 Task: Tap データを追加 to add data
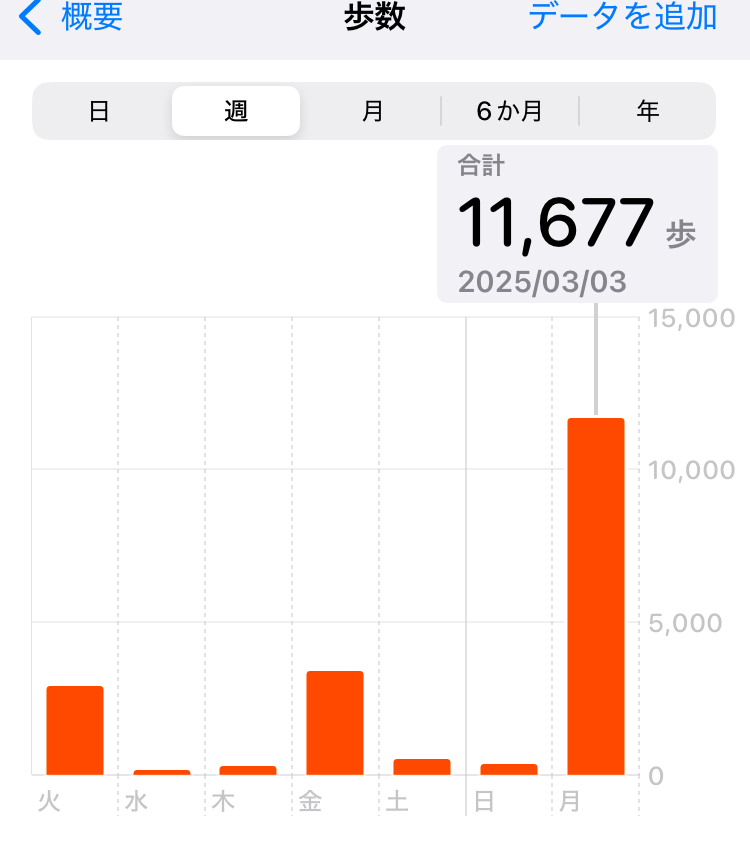click(x=622, y=18)
